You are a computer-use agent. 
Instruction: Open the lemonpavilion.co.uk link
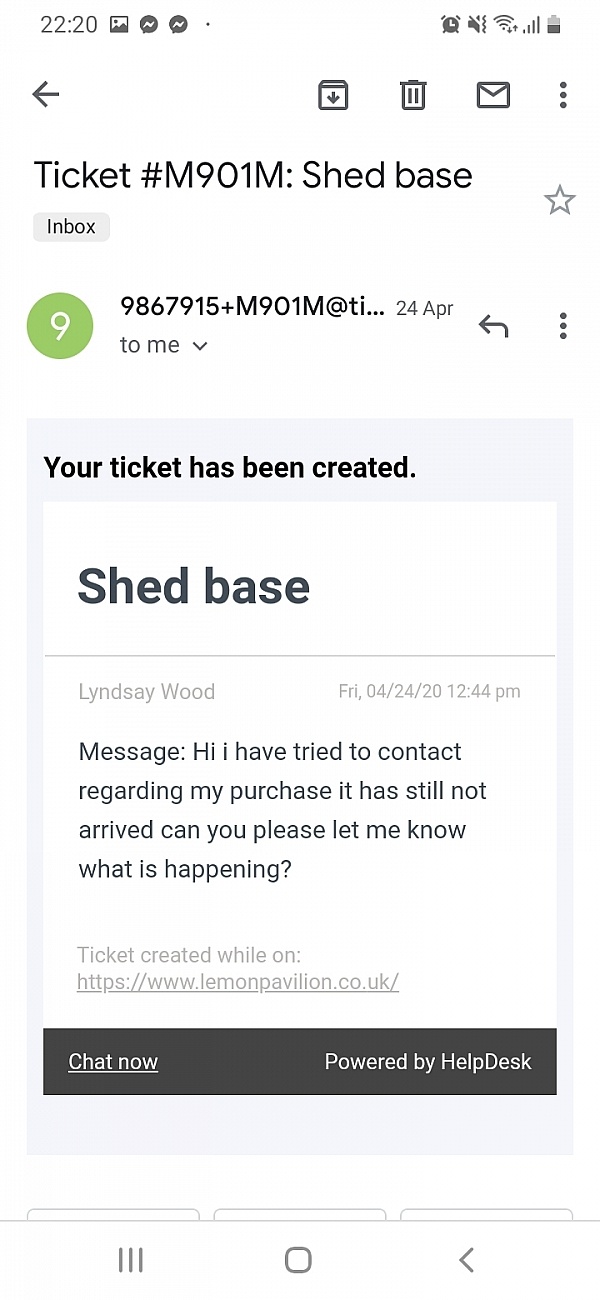pos(238,981)
